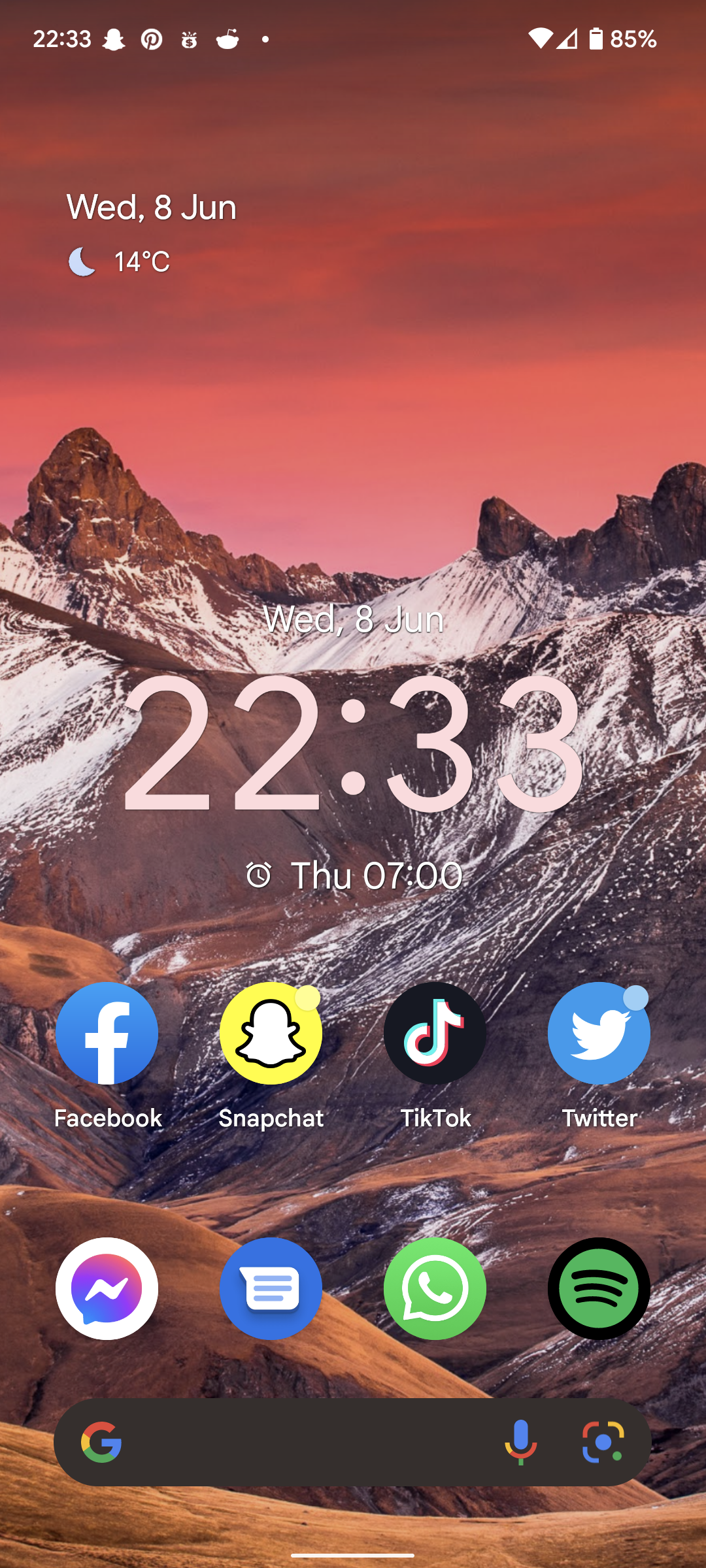Screen dimensions: 706x1568
Task: Open the TikTok app
Action: [435, 1034]
